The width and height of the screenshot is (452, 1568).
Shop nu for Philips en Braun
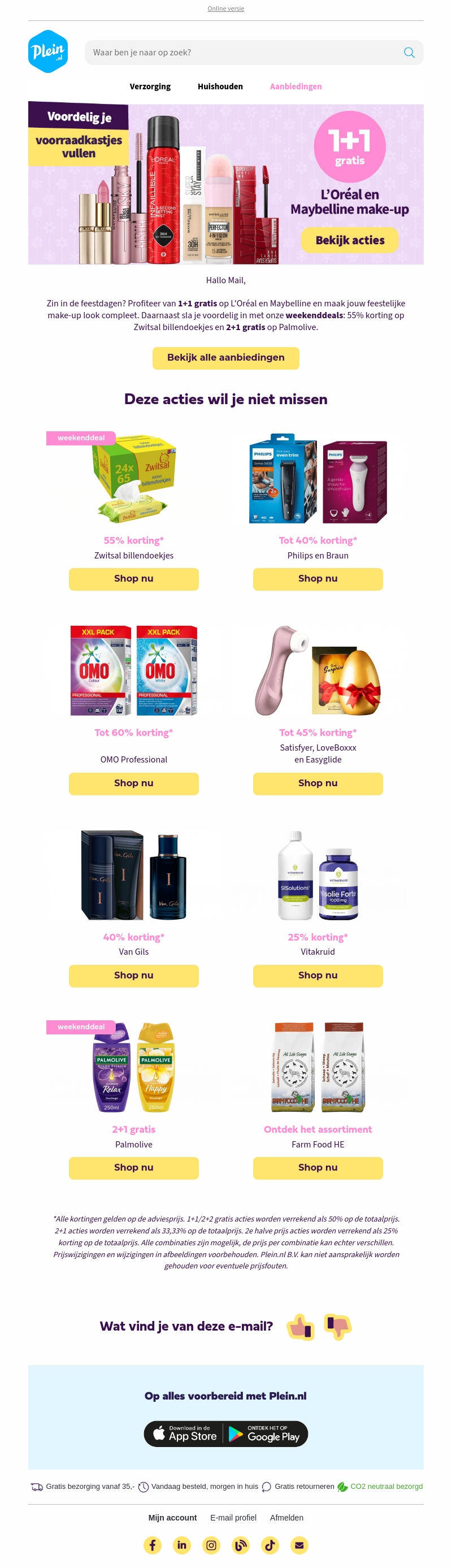(318, 579)
